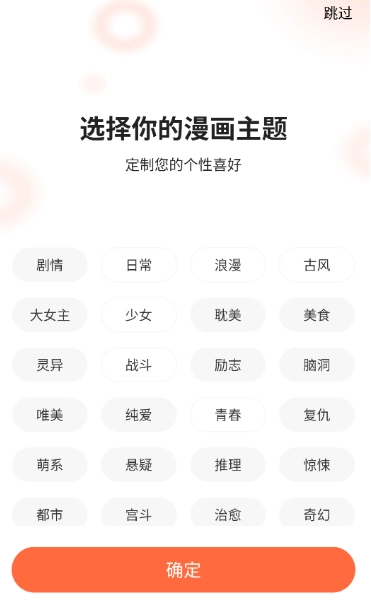This screenshot has height=605, width=371.
Task: Choose the 励志 chip
Action: (228, 365)
